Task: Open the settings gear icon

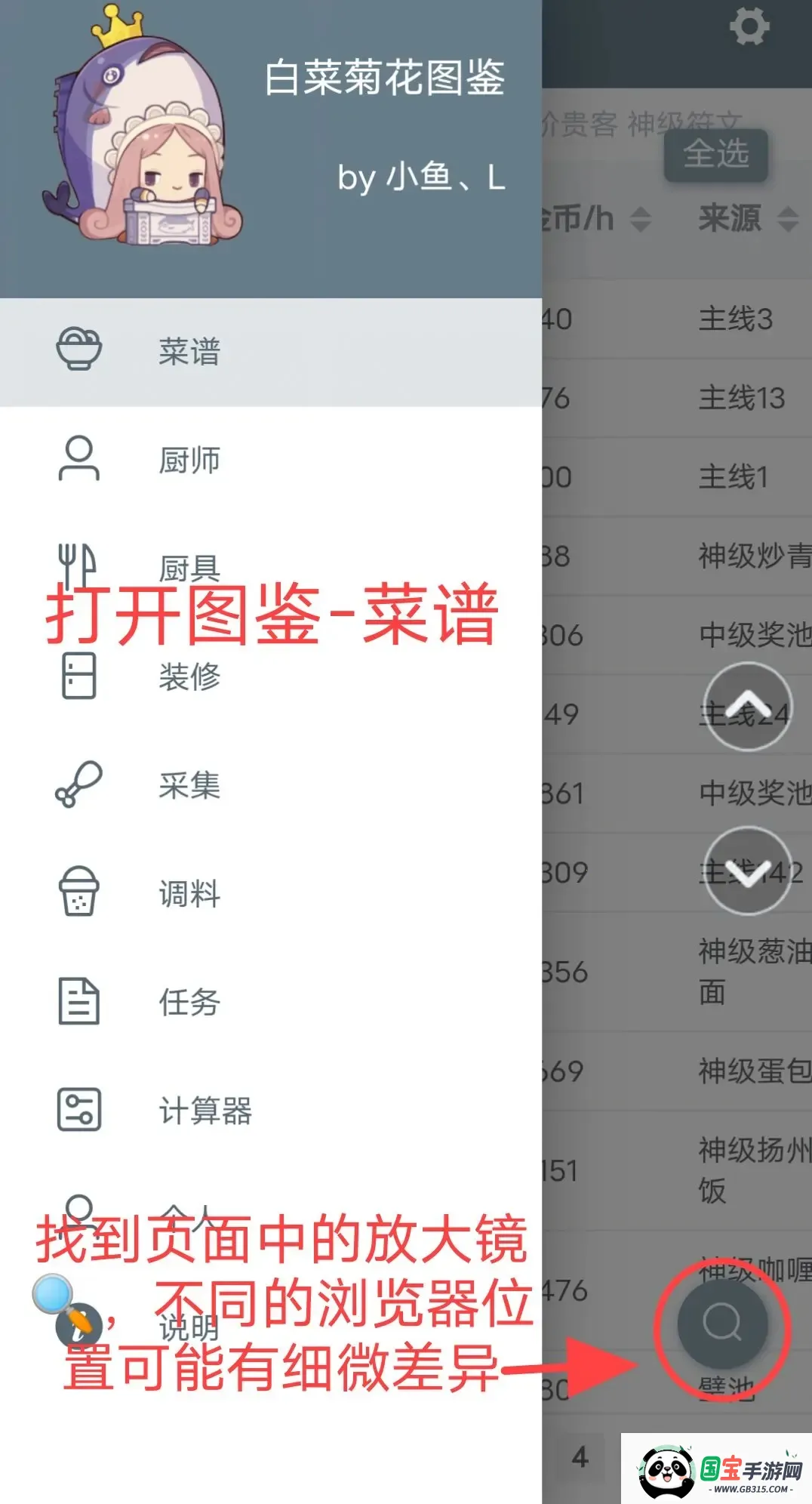Action: click(x=749, y=27)
